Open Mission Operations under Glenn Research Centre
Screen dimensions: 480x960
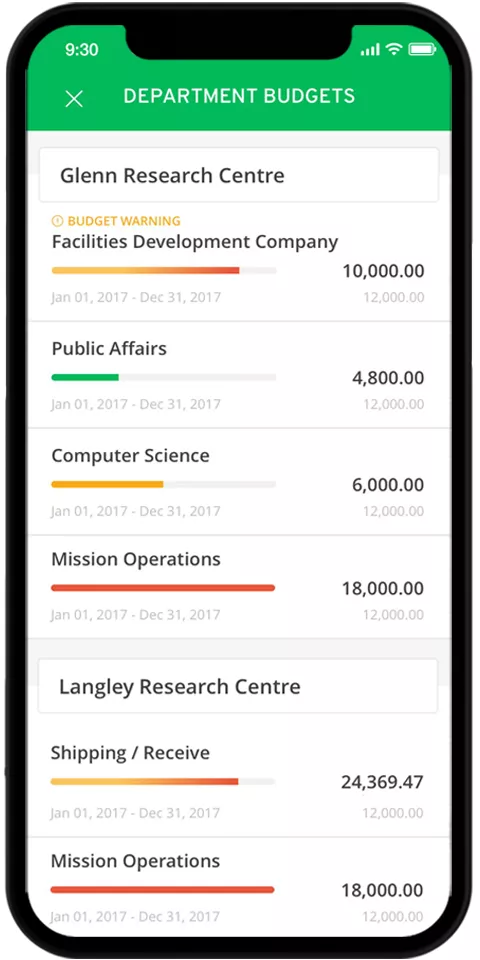pos(239,587)
